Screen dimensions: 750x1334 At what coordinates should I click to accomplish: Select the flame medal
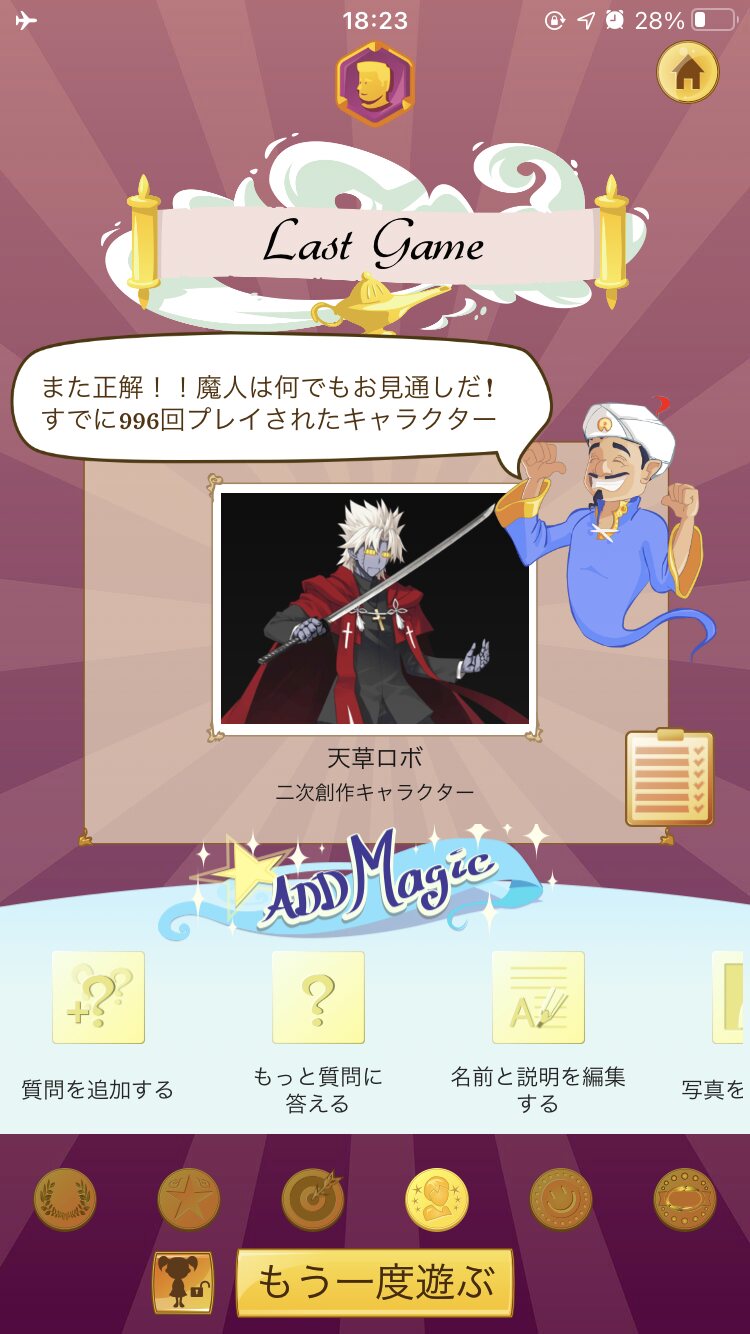tap(561, 1199)
